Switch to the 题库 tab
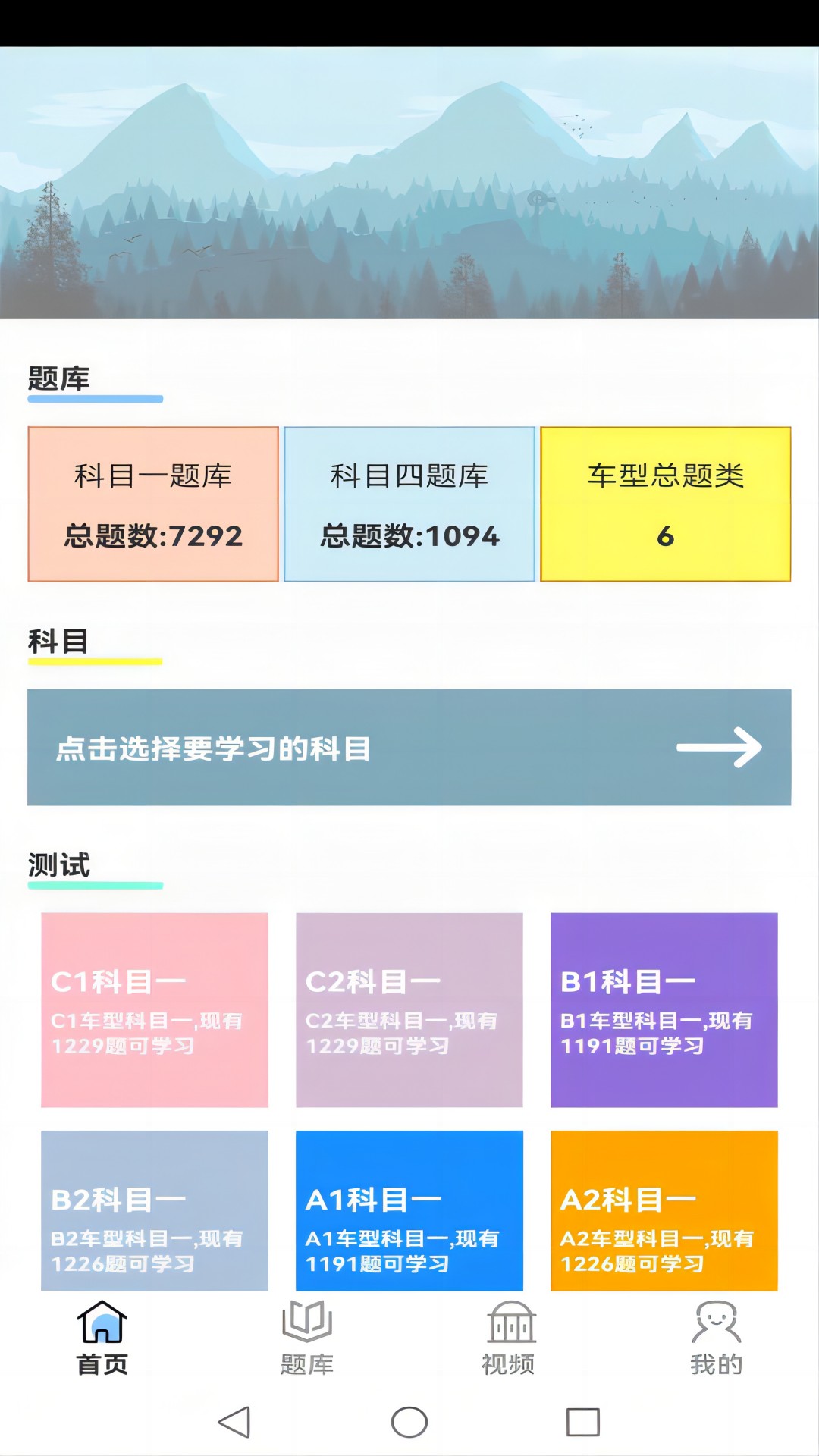The height and width of the screenshot is (1456, 819). 307,1338
